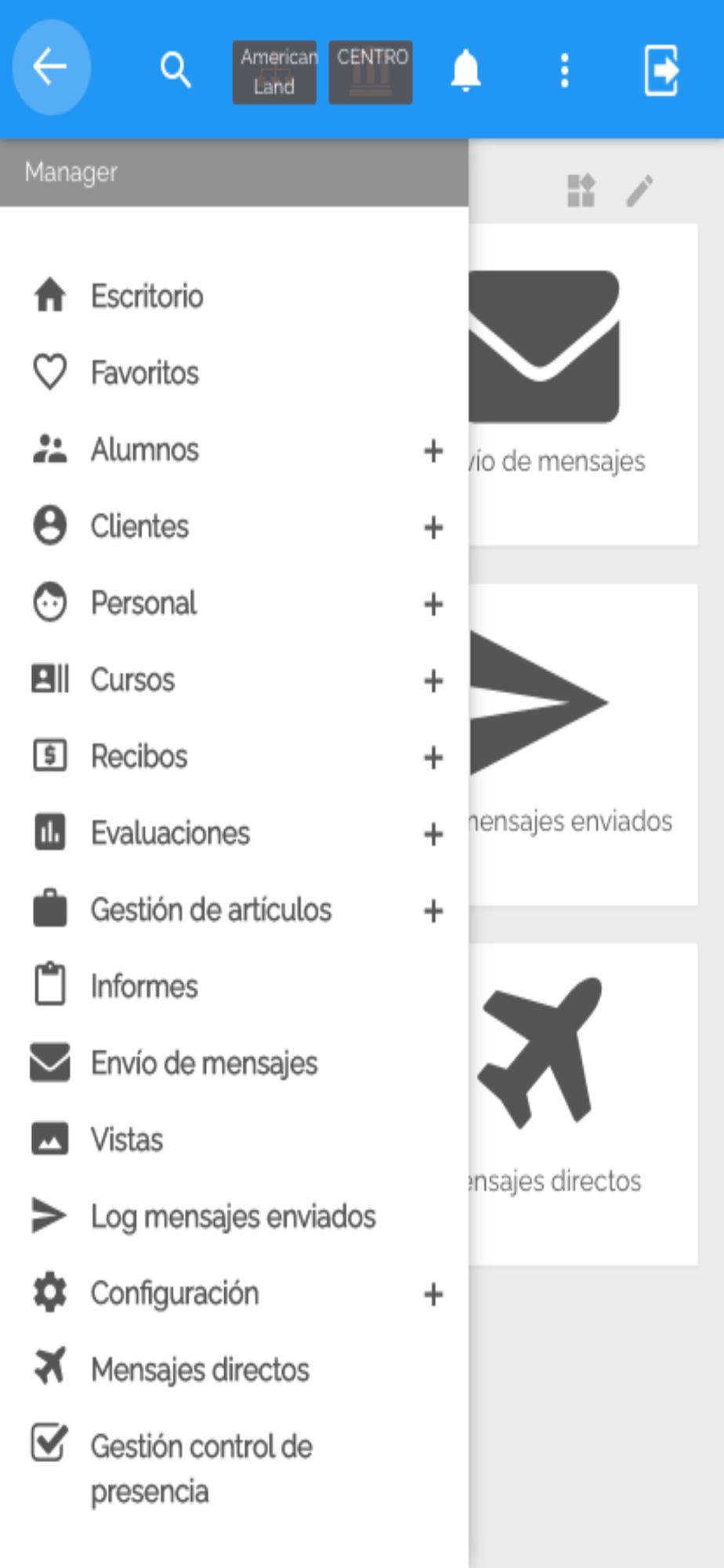
Task: Tap the back arrow in the top bar
Action: (x=51, y=67)
